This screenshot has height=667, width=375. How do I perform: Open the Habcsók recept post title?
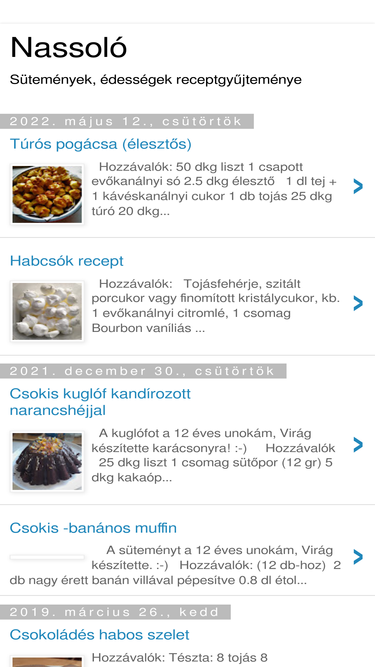click(x=66, y=261)
